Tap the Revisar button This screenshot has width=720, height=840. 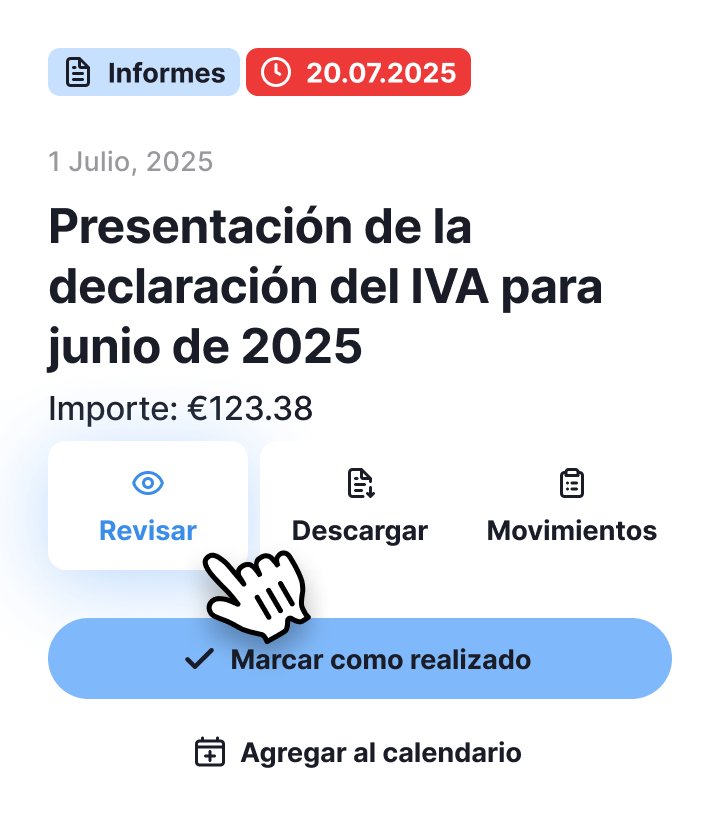coord(148,506)
